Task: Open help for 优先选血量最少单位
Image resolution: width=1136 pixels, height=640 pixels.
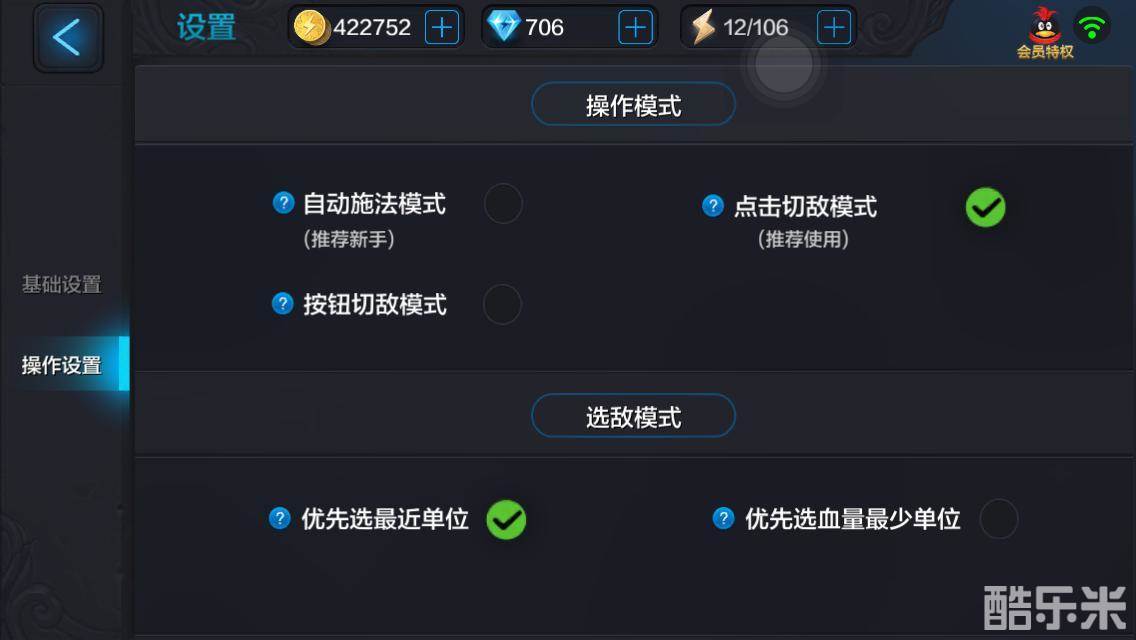Action: (723, 518)
